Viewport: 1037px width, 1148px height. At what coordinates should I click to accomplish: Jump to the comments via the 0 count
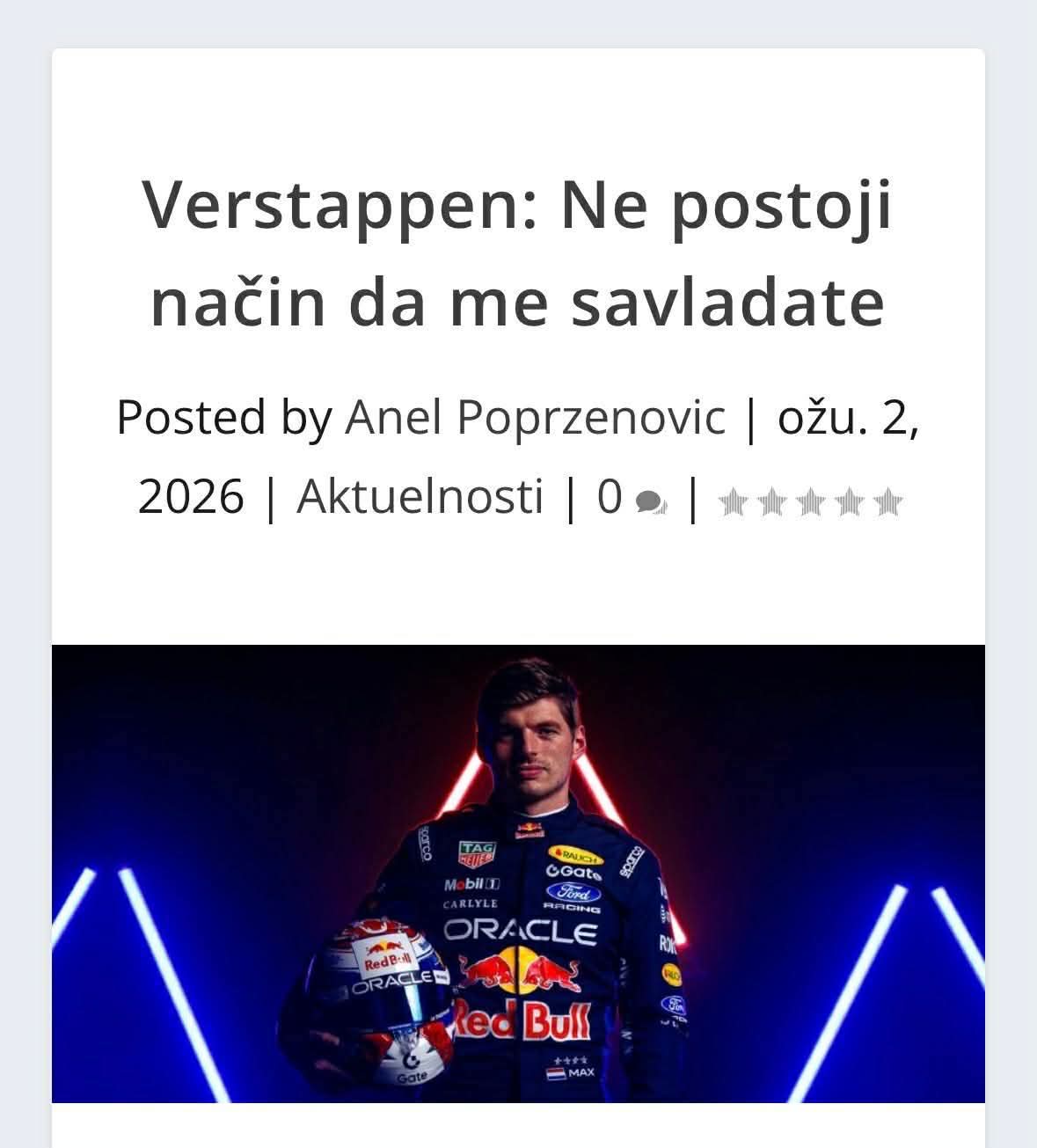tap(630, 497)
